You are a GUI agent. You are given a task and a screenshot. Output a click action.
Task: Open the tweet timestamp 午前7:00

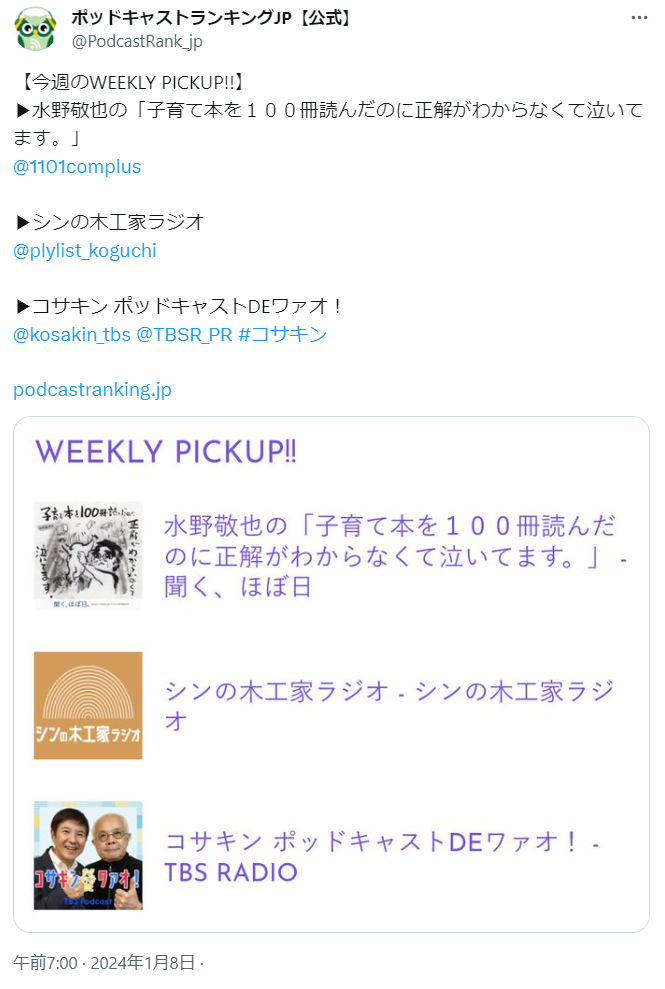click(x=44, y=964)
